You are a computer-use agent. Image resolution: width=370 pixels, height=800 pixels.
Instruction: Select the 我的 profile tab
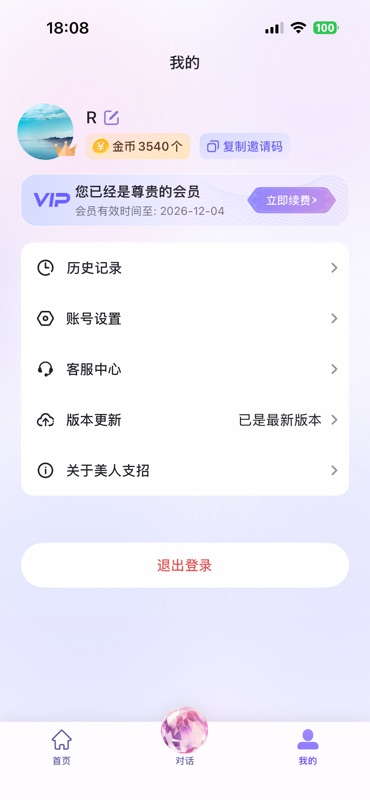[x=308, y=747]
